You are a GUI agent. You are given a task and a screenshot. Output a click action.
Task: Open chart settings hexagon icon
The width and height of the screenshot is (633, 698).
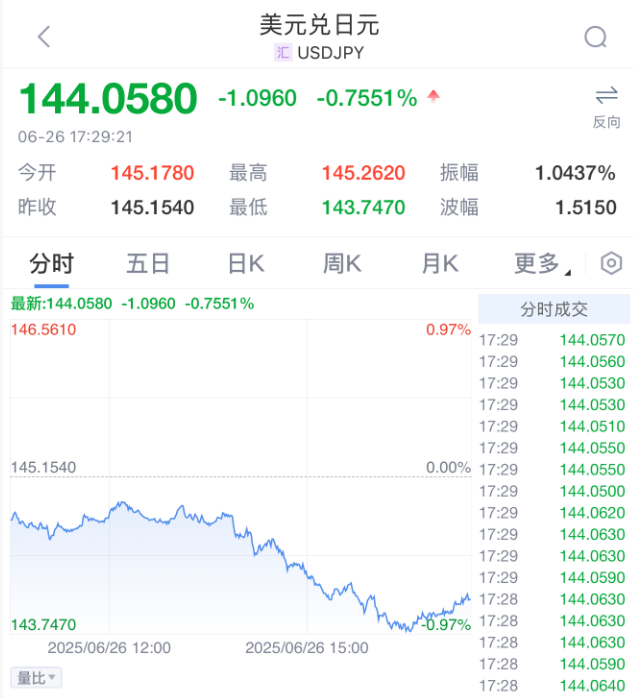[x=611, y=263]
